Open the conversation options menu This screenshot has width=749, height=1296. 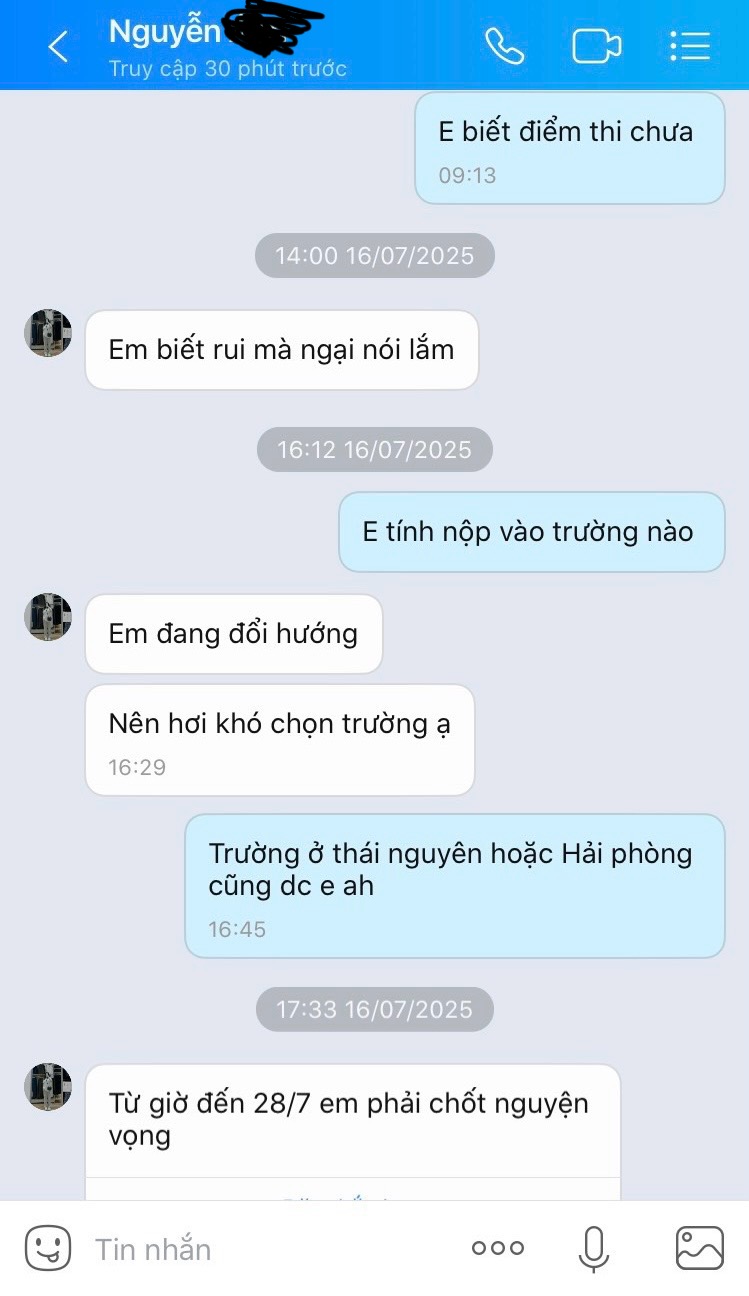coord(689,46)
